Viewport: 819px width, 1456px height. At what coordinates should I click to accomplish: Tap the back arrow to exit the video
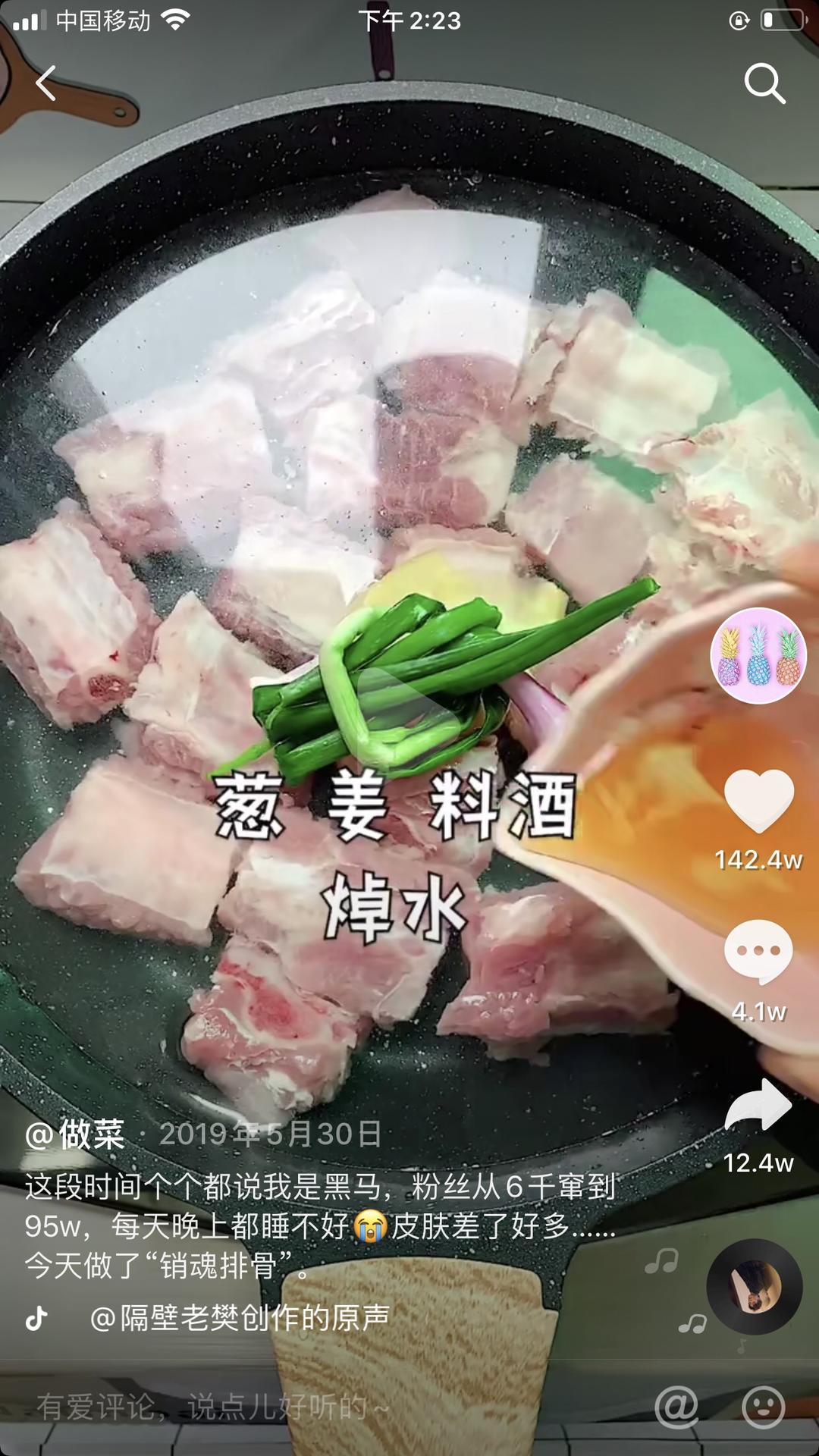(x=47, y=85)
